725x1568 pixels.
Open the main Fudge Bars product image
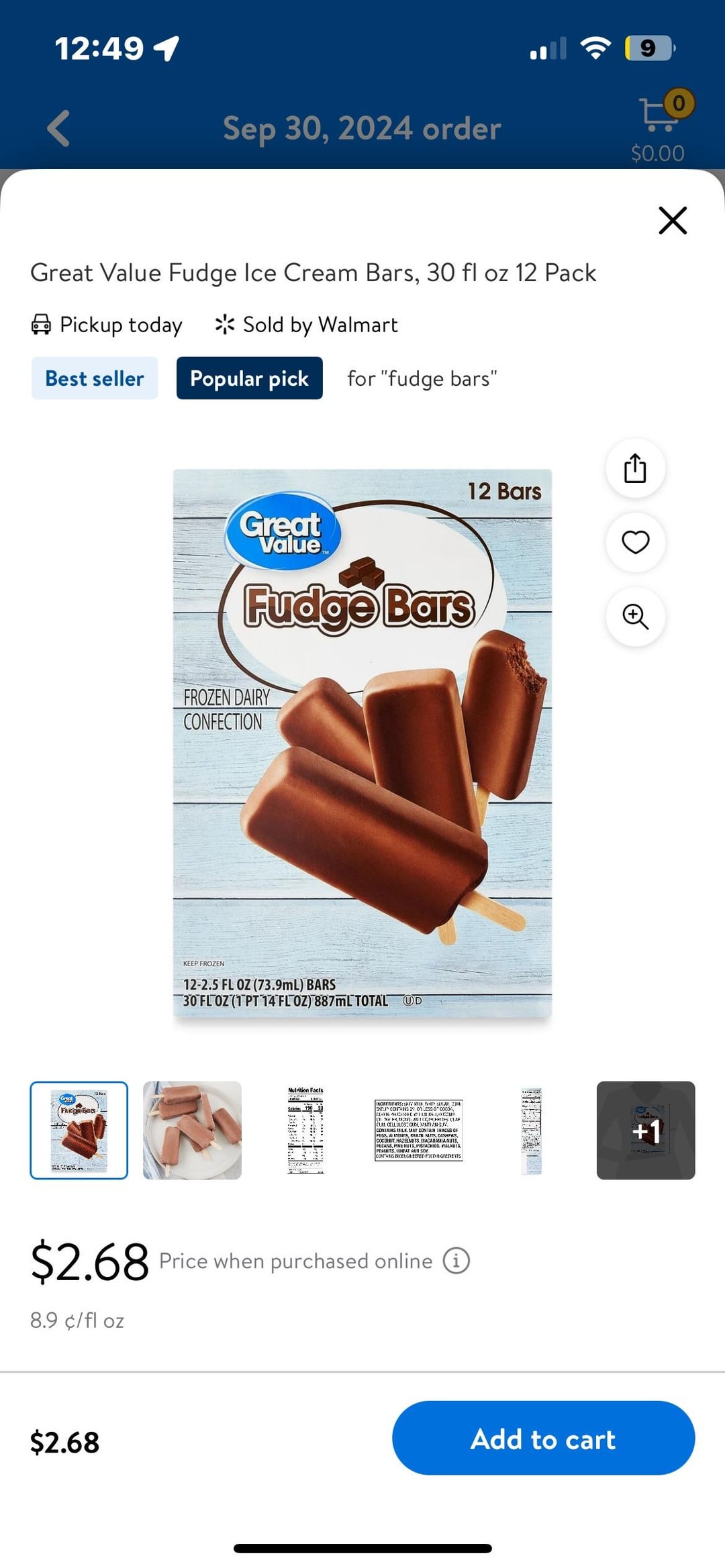[x=362, y=742]
